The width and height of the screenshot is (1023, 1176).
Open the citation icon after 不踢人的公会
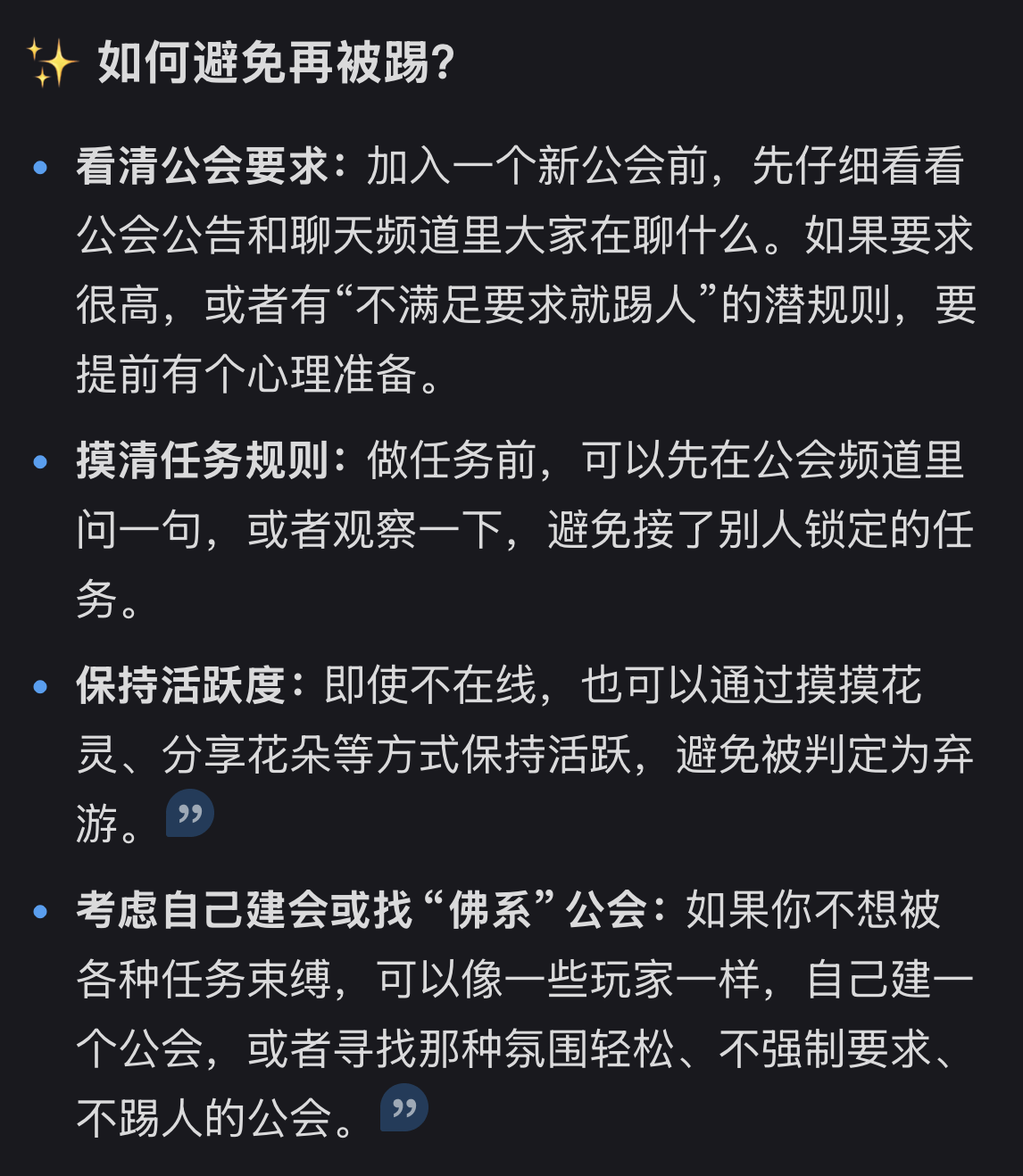[x=404, y=1107]
